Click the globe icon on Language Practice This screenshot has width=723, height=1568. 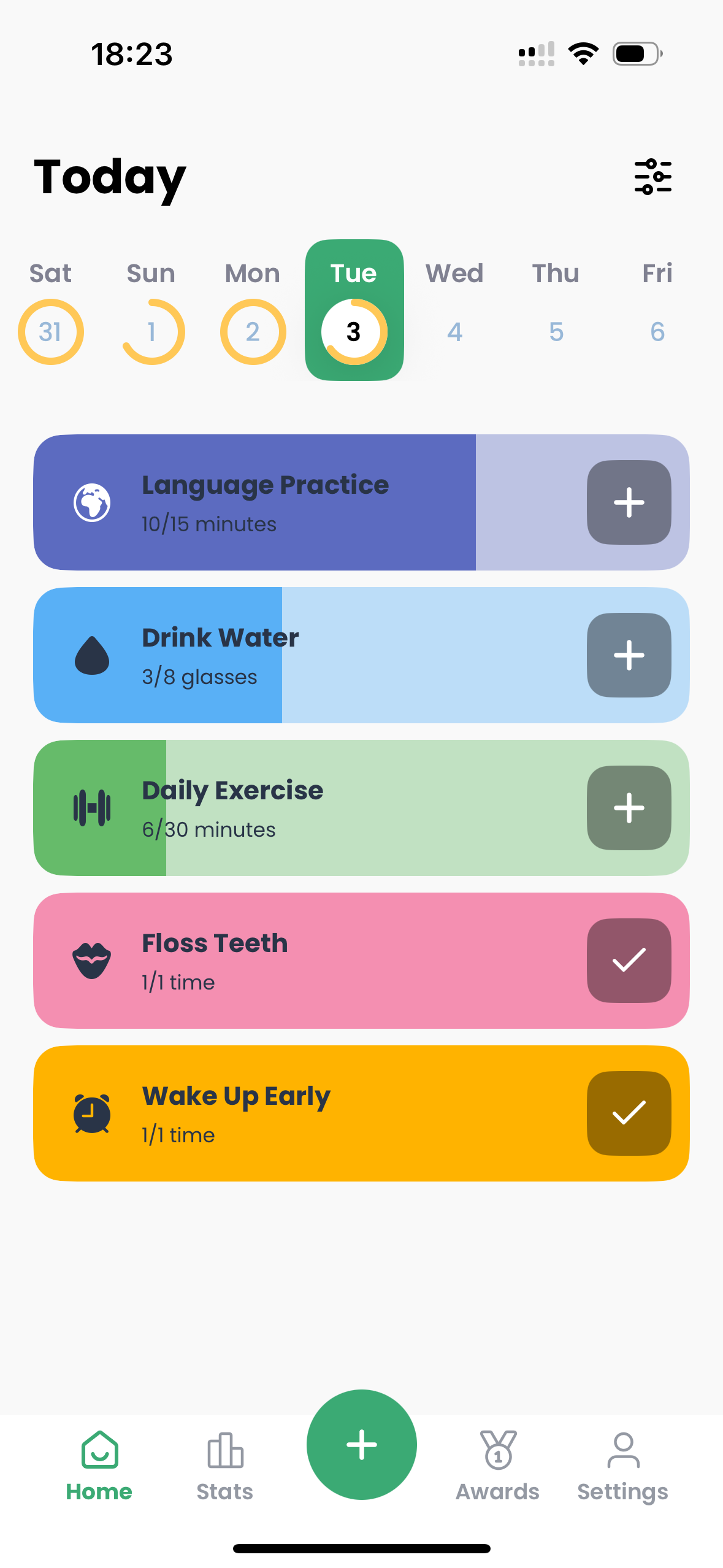[x=92, y=502]
